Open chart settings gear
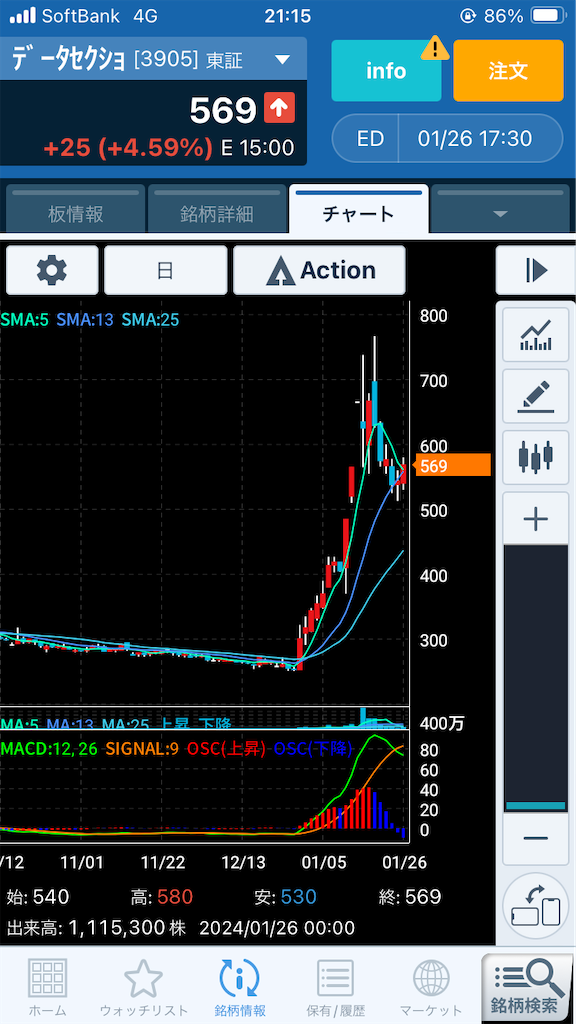 click(52, 270)
